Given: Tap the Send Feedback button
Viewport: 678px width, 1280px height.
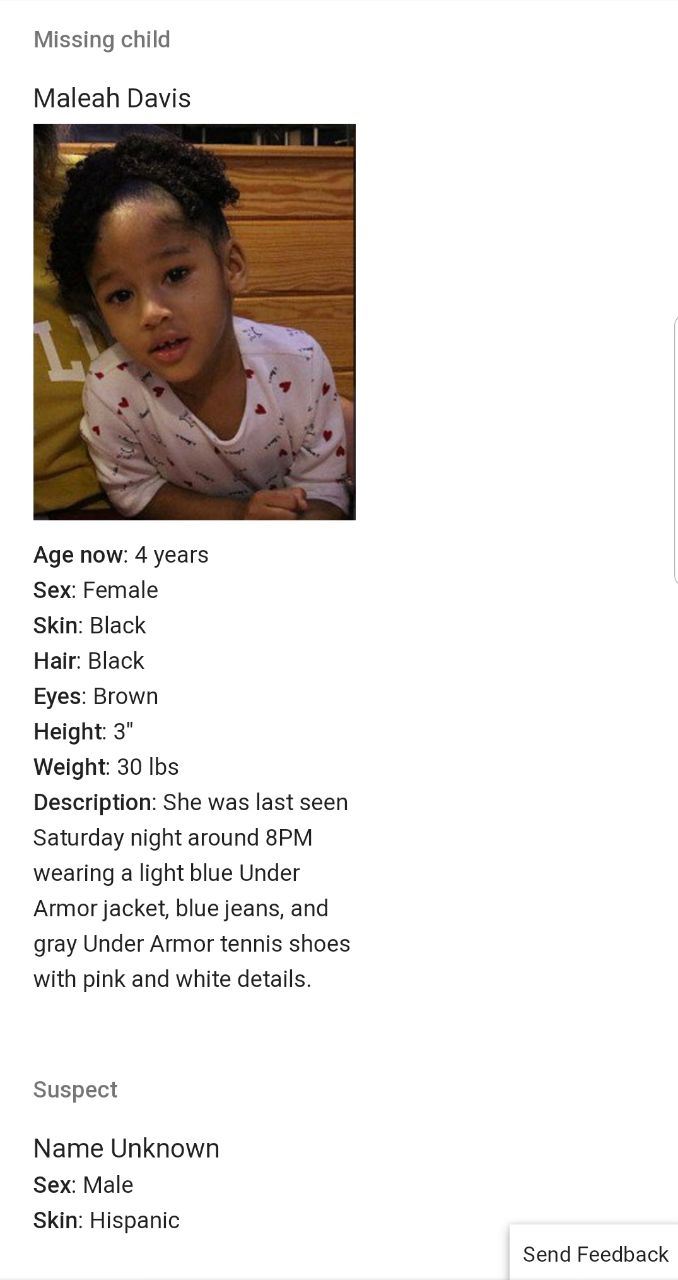Looking at the screenshot, I should pyautogui.click(x=595, y=1254).
